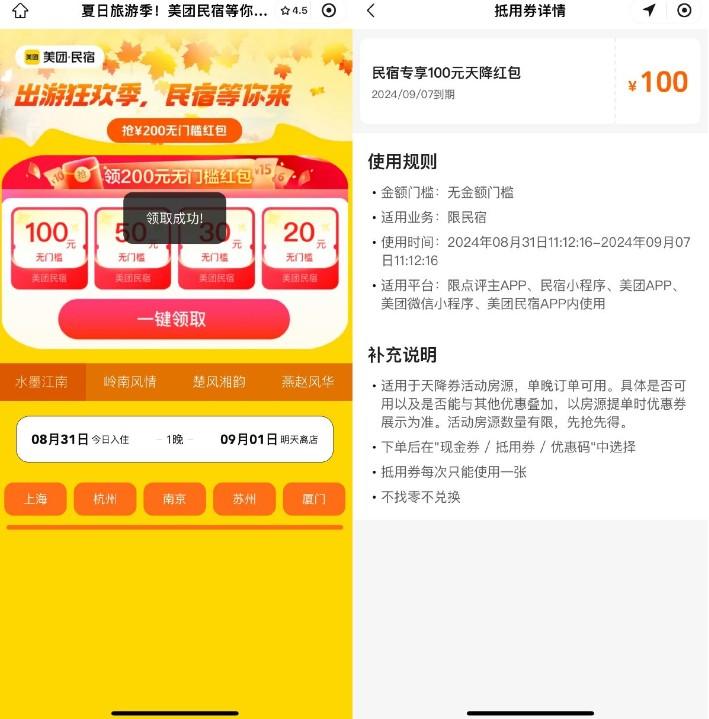Switch to the 楚风湘韵 tab

click(219, 382)
